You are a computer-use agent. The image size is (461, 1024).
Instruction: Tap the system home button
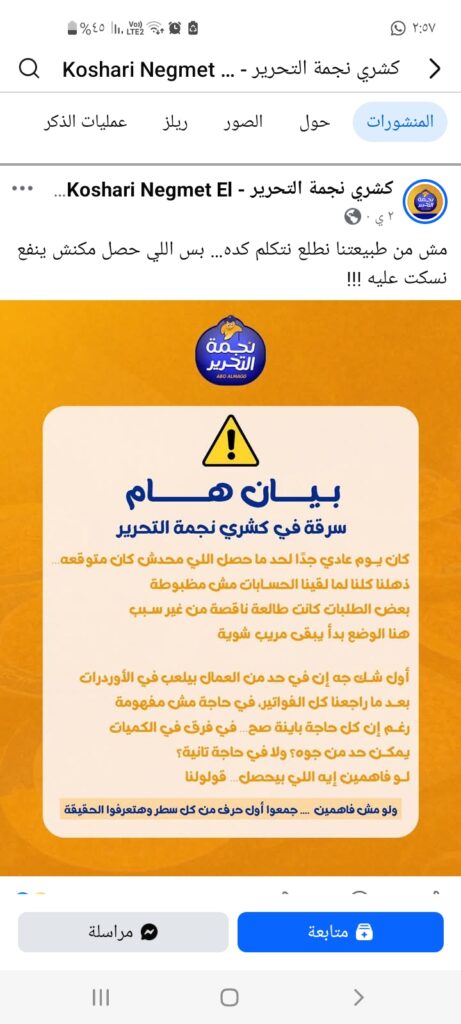229,997
